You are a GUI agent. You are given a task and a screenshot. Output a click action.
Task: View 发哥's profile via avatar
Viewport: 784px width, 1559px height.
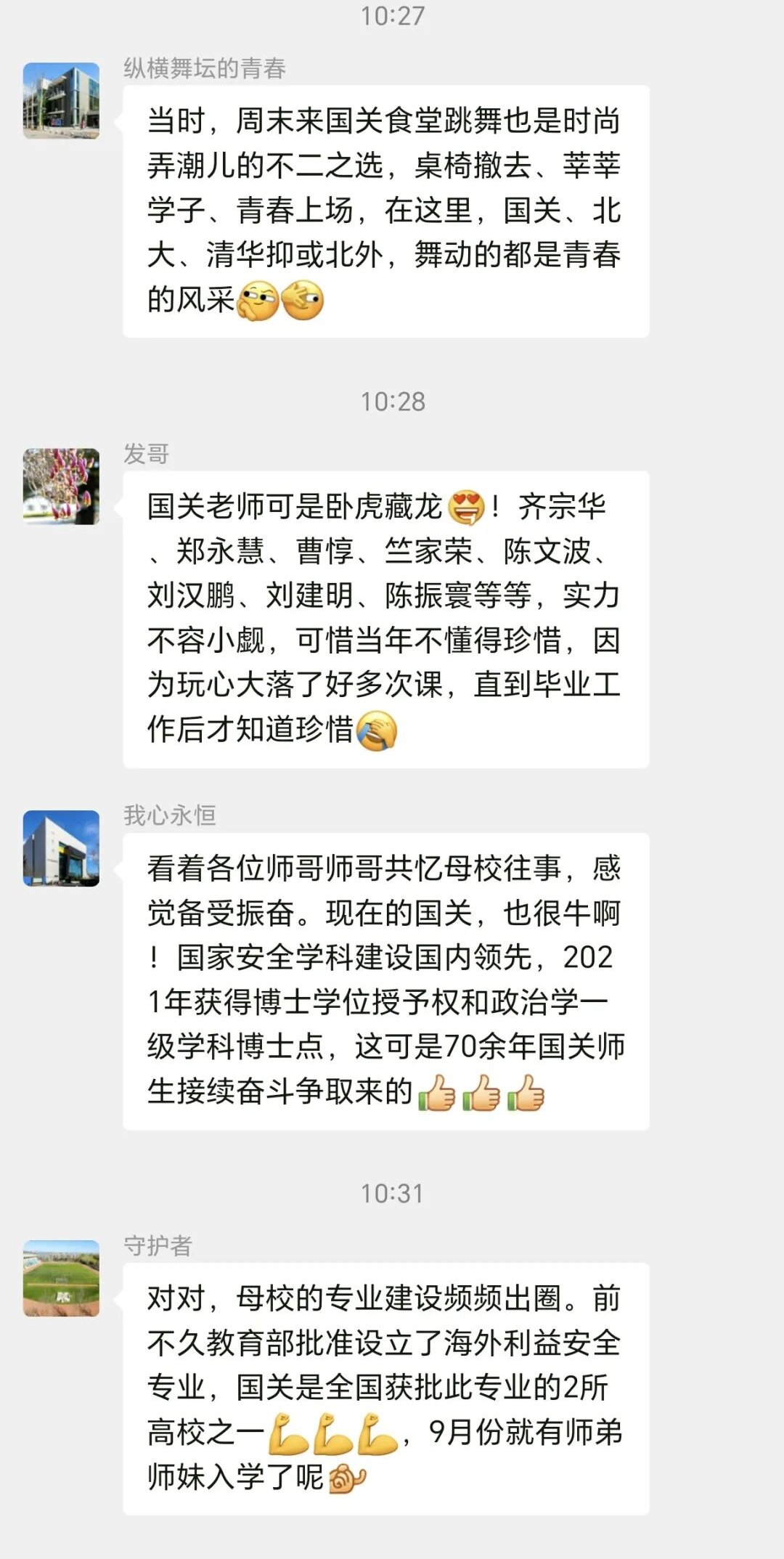click(61, 487)
